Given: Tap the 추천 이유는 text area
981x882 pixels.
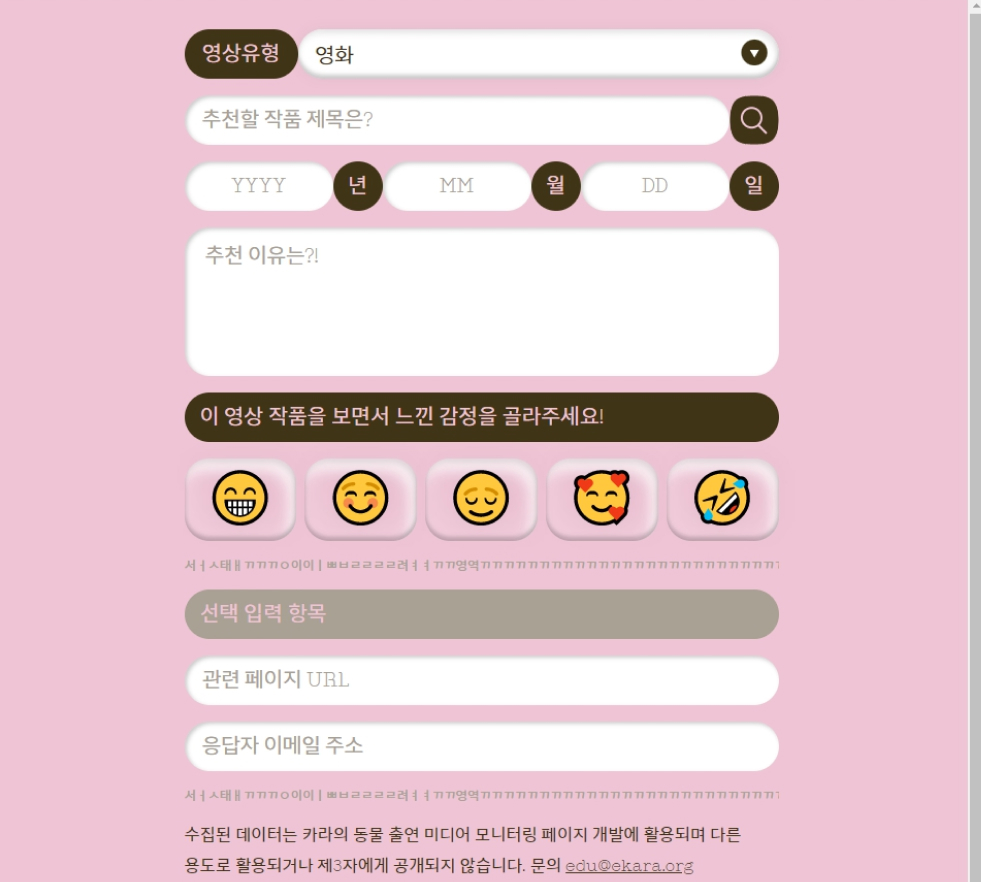Looking at the screenshot, I should (x=481, y=302).
